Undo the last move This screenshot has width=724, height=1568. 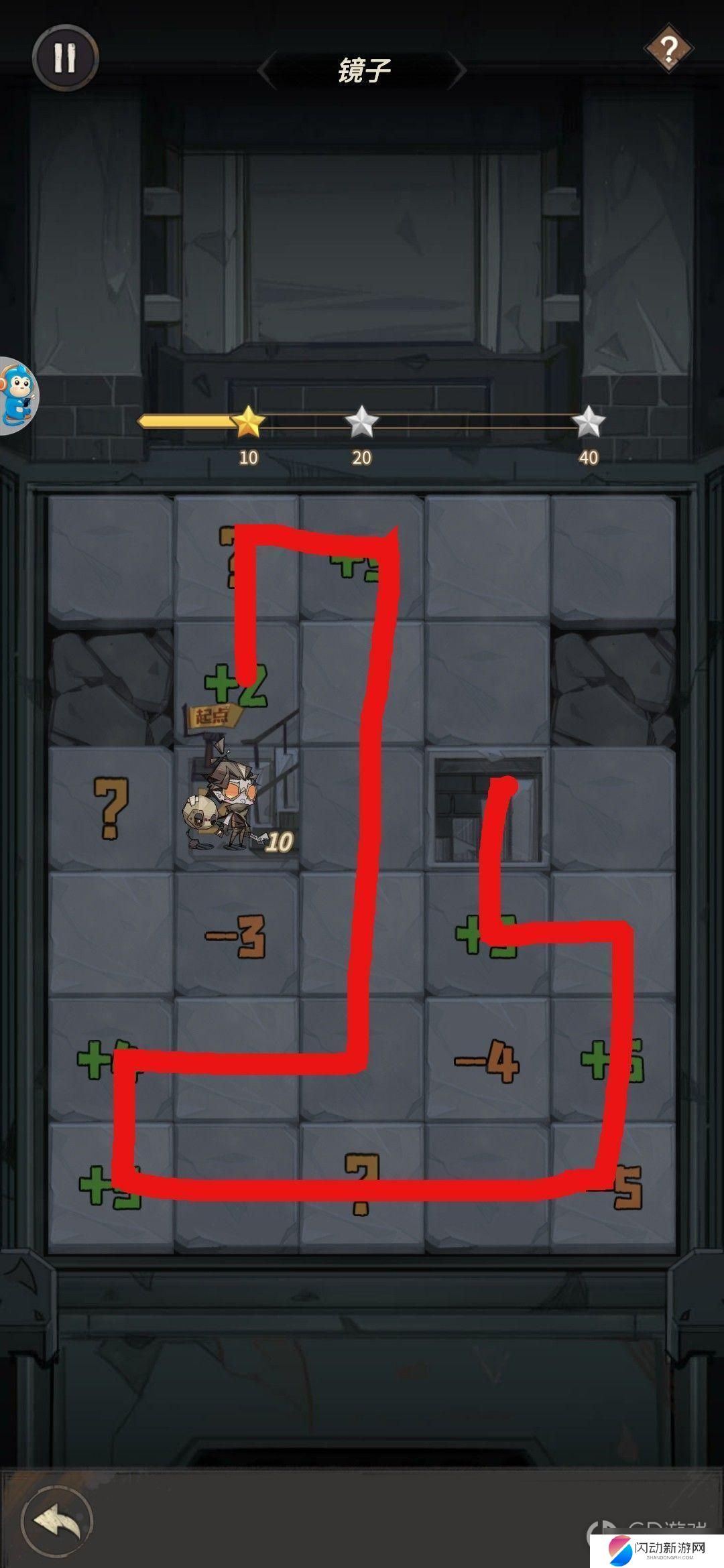click(x=57, y=1520)
